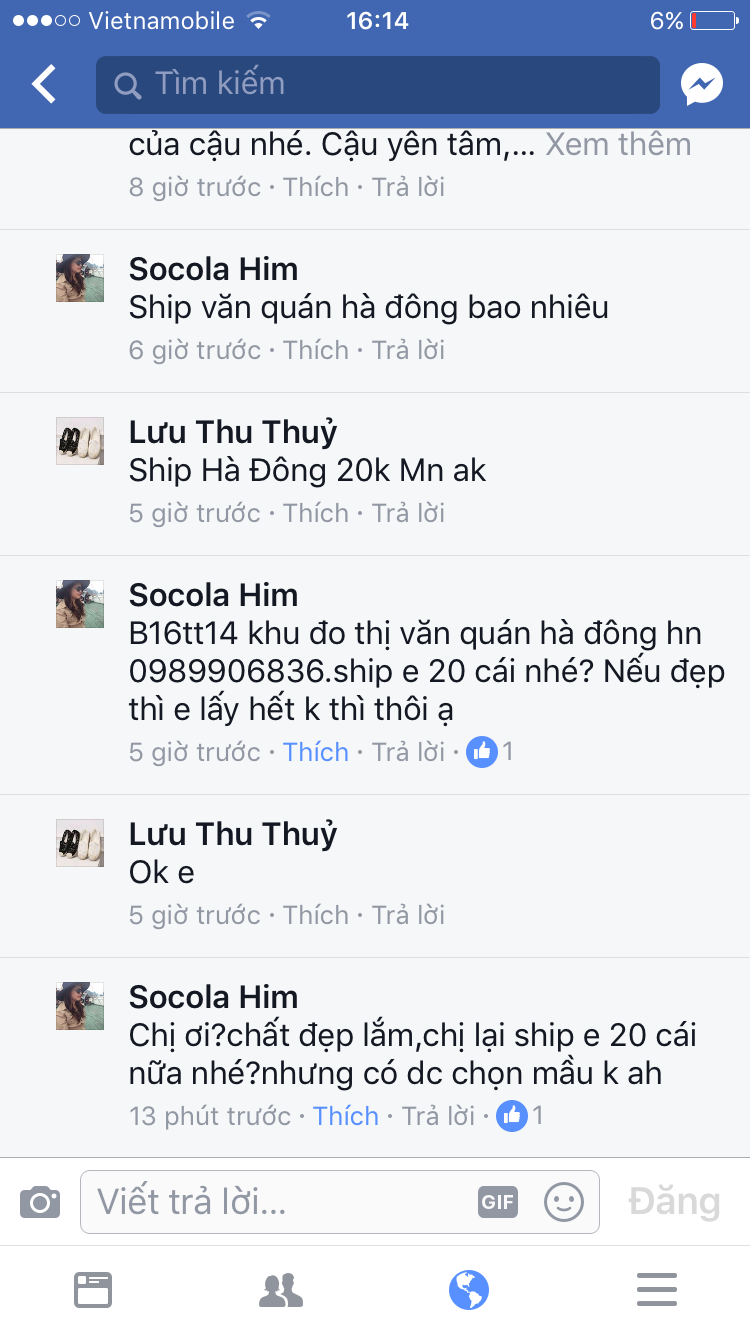This screenshot has width=750, height=1334.
Task: Open Lưu Thu Thuỷ's profile from "Ok e" comment
Action: point(232,834)
